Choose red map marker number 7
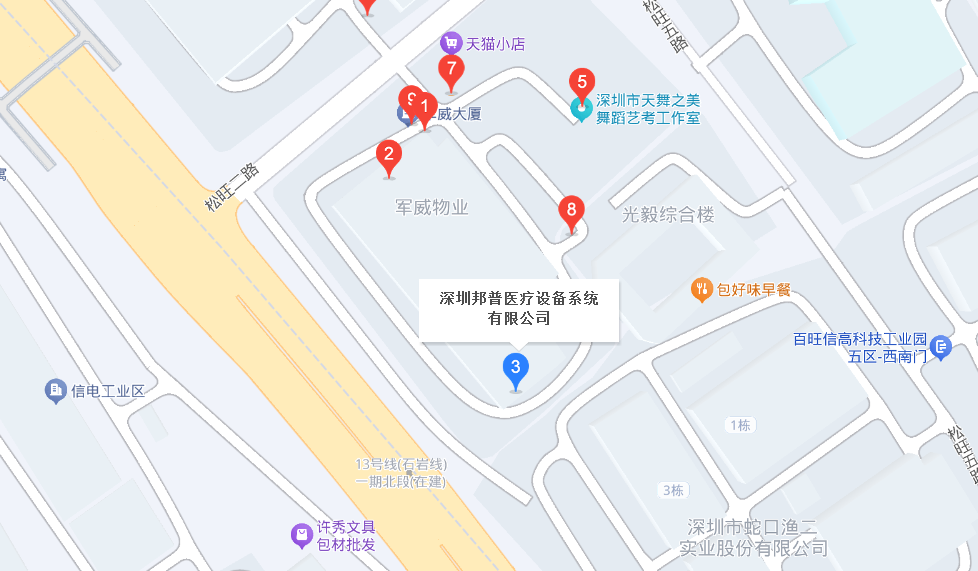This screenshot has height=571, width=978. coord(451,70)
